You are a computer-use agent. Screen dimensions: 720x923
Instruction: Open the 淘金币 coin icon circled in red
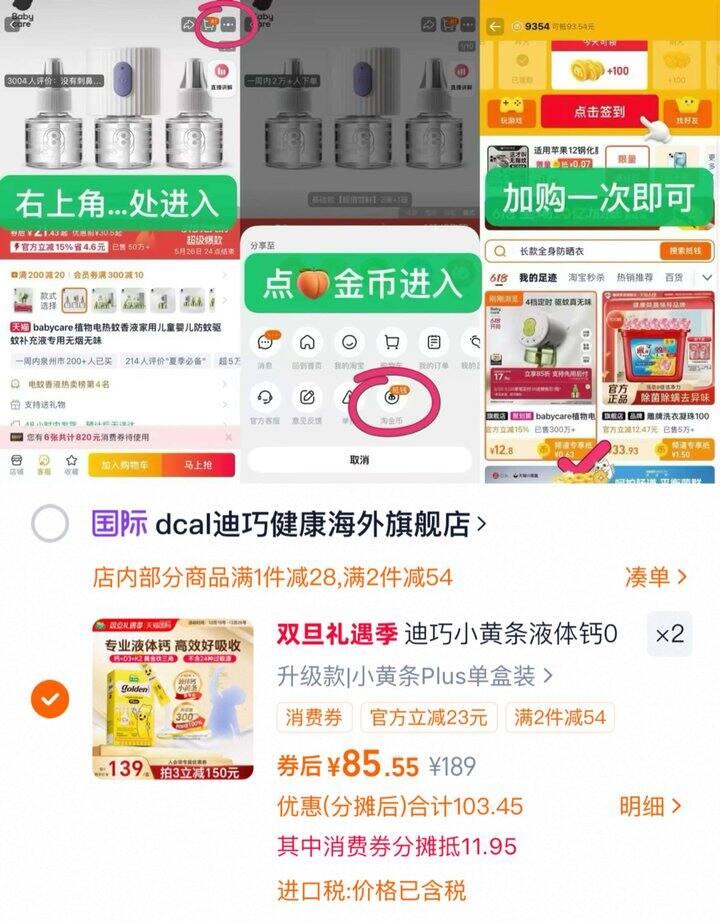tap(392, 398)
